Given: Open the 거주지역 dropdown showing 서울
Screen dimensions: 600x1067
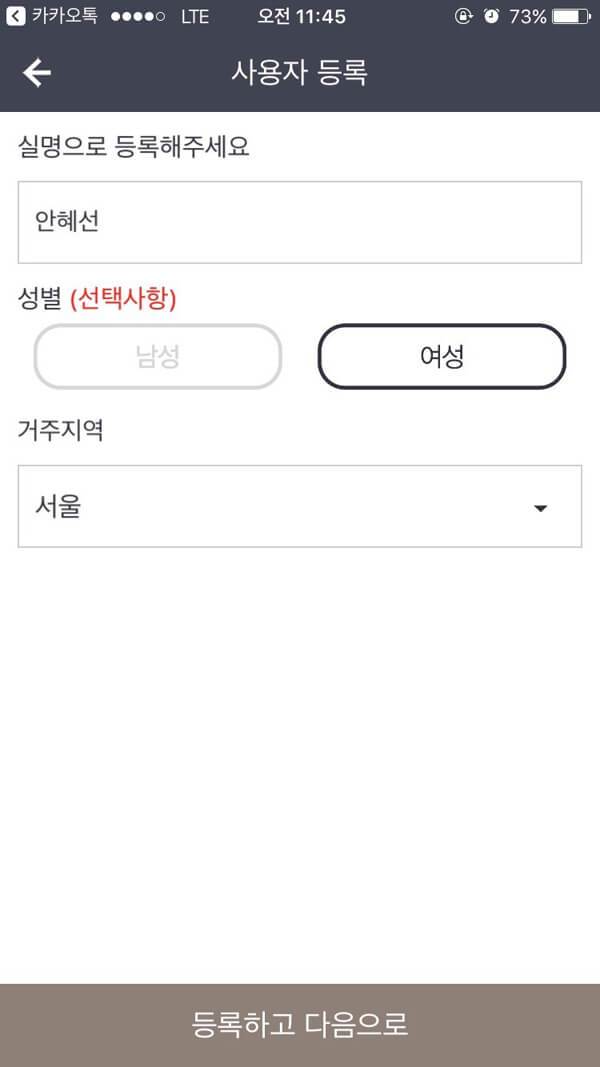Looking at the screenshot, I should pos(299,506).
